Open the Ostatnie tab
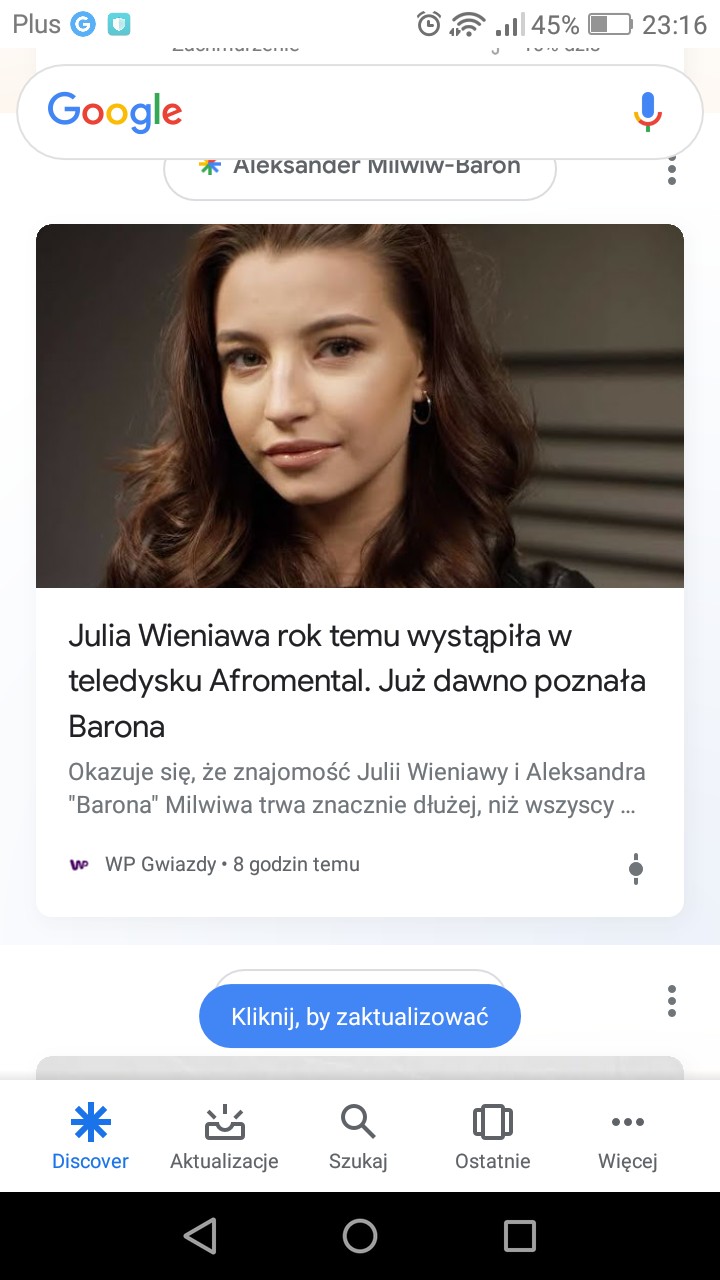Image resolution: width=720 pixels, height=1280 pixels. click(x=492, y=1137)
